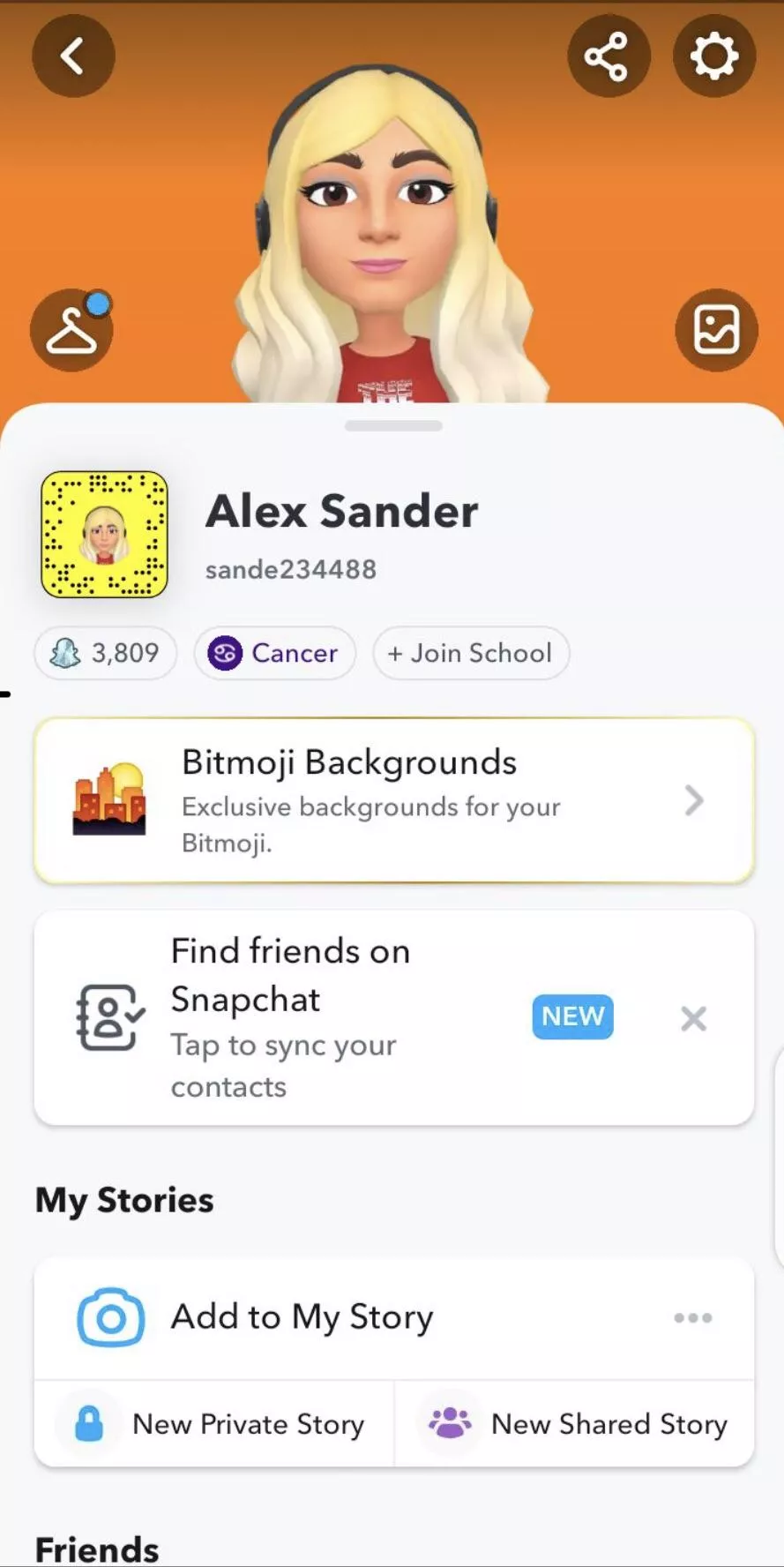Tap the Snapcode to display it
Viewport: 784px width, 1567px height.
coord(104,536)
